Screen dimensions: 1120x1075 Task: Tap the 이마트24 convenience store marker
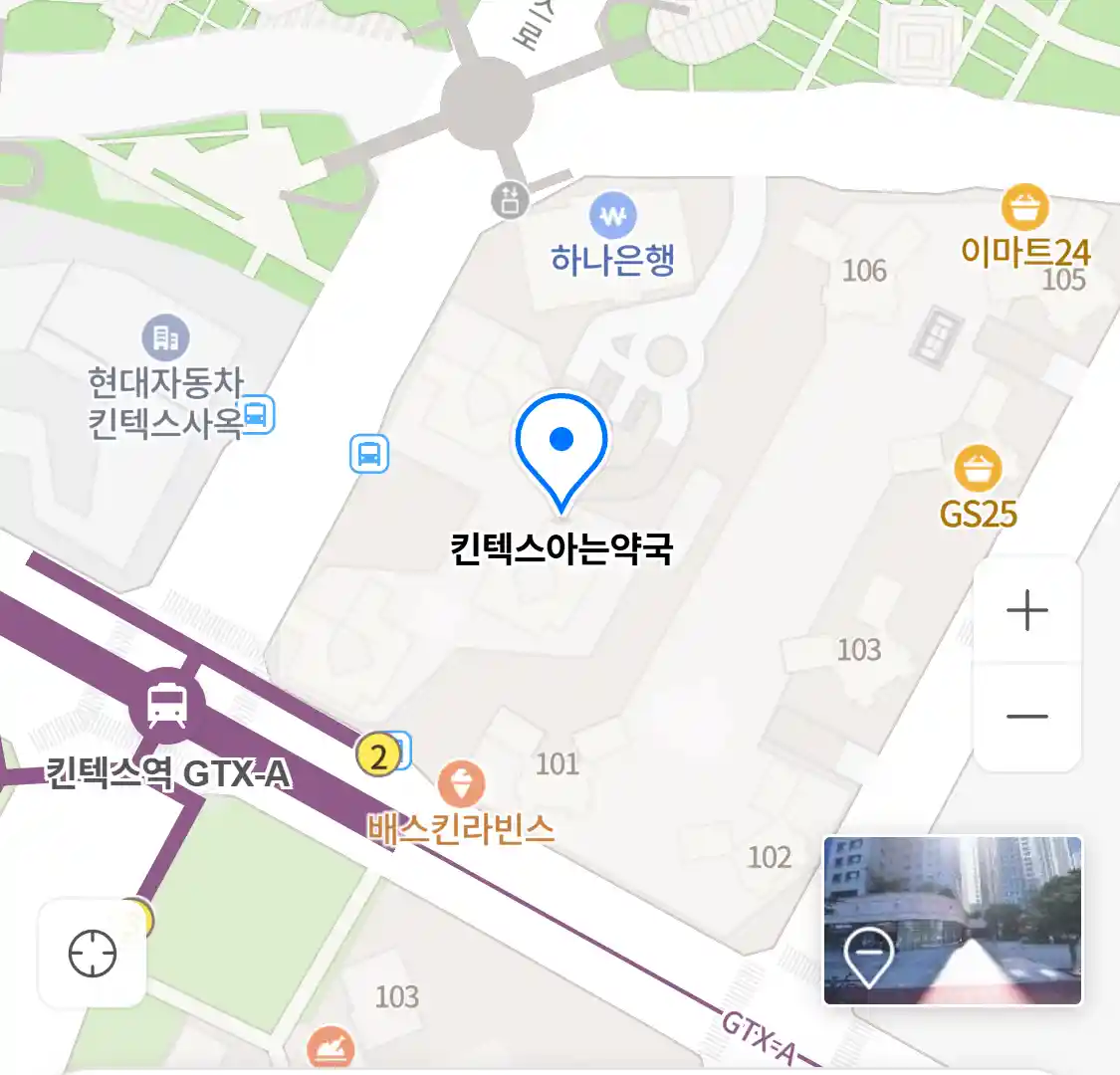(1024, 209)
